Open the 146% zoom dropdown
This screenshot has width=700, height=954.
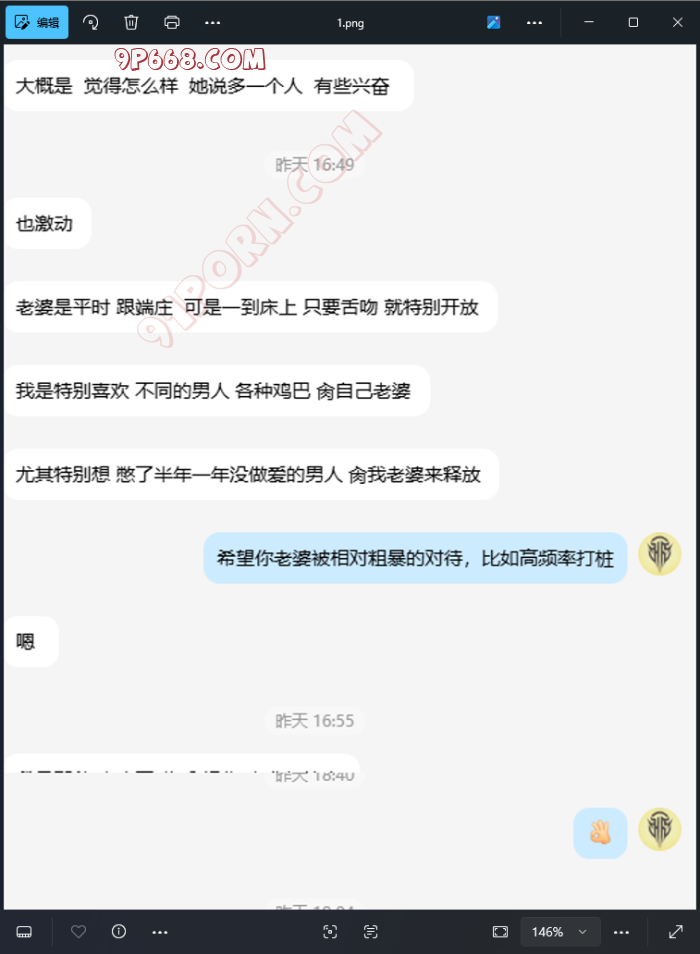coord(560,931)
